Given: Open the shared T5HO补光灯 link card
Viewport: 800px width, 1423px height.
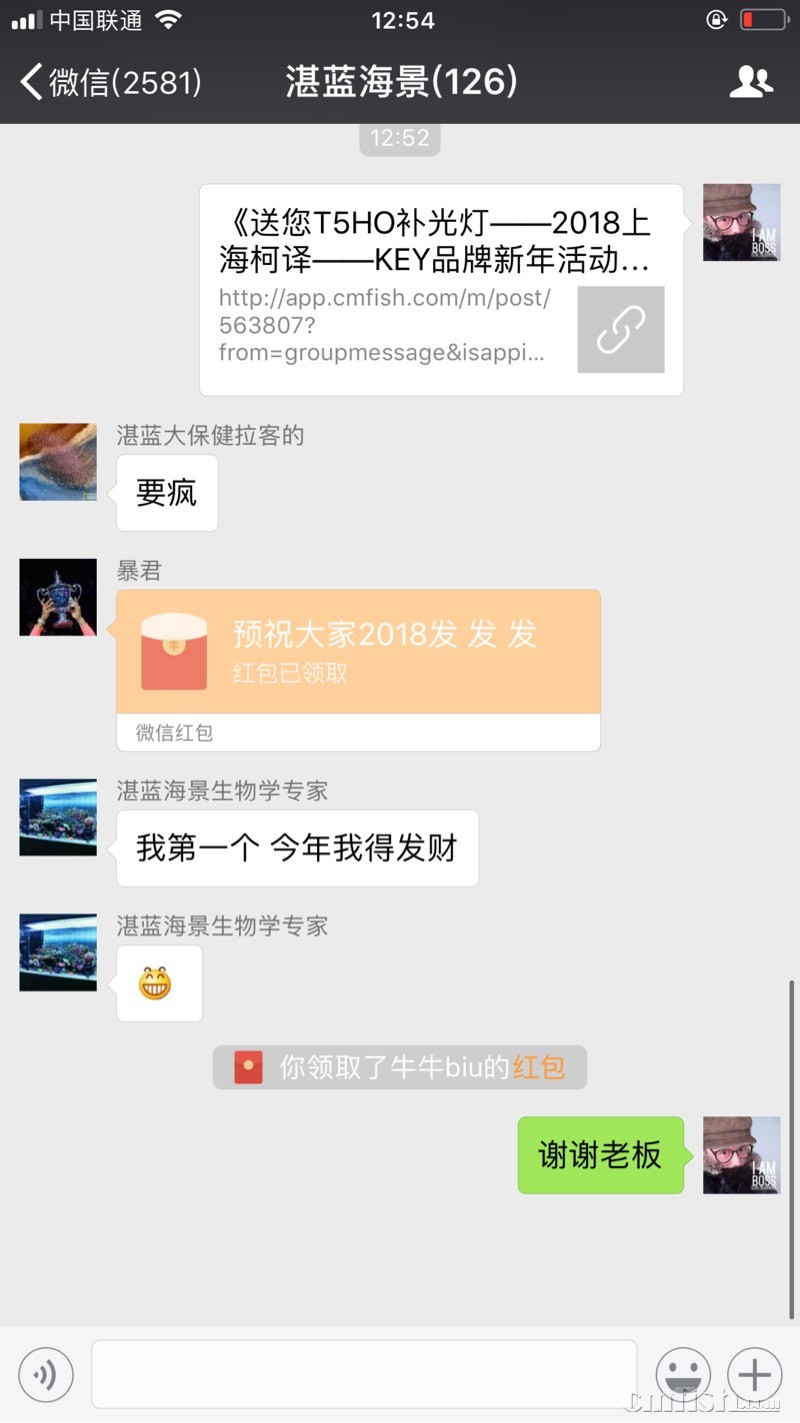Looking at the screenshot, I should tap(441, 290).
